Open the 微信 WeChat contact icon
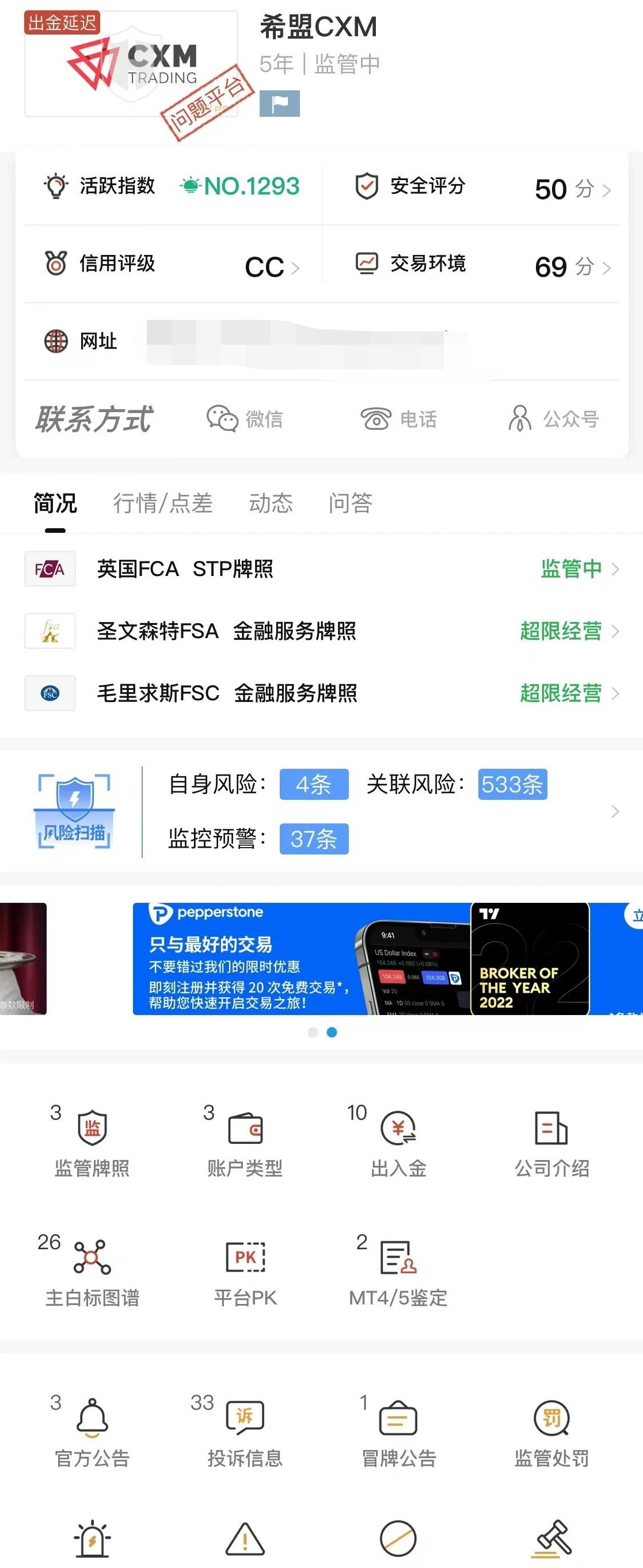Image resolution: width=643 pixels, height=1568 pixels. pyautogui.click(x=223, y=419)
